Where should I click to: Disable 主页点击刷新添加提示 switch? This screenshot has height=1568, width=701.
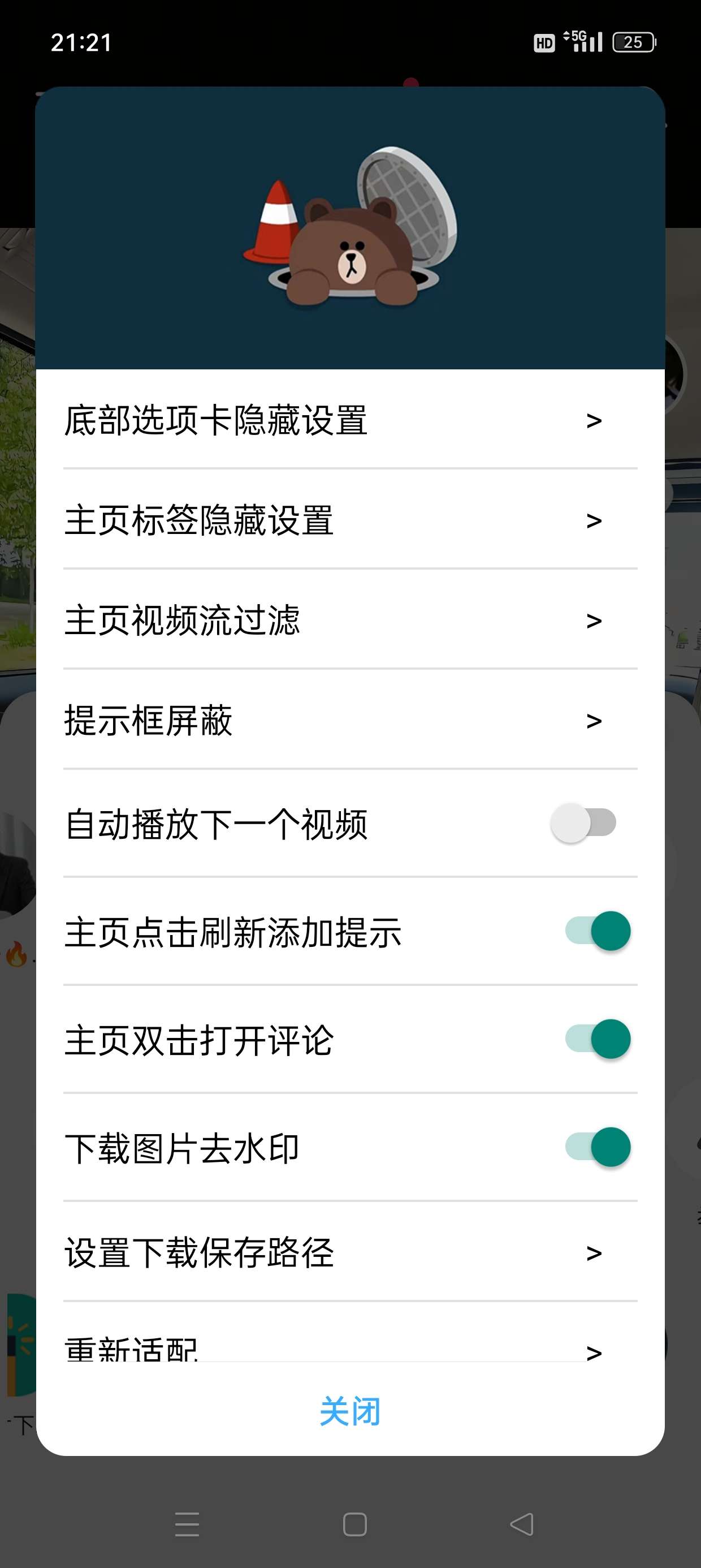[x=598, y=931]
